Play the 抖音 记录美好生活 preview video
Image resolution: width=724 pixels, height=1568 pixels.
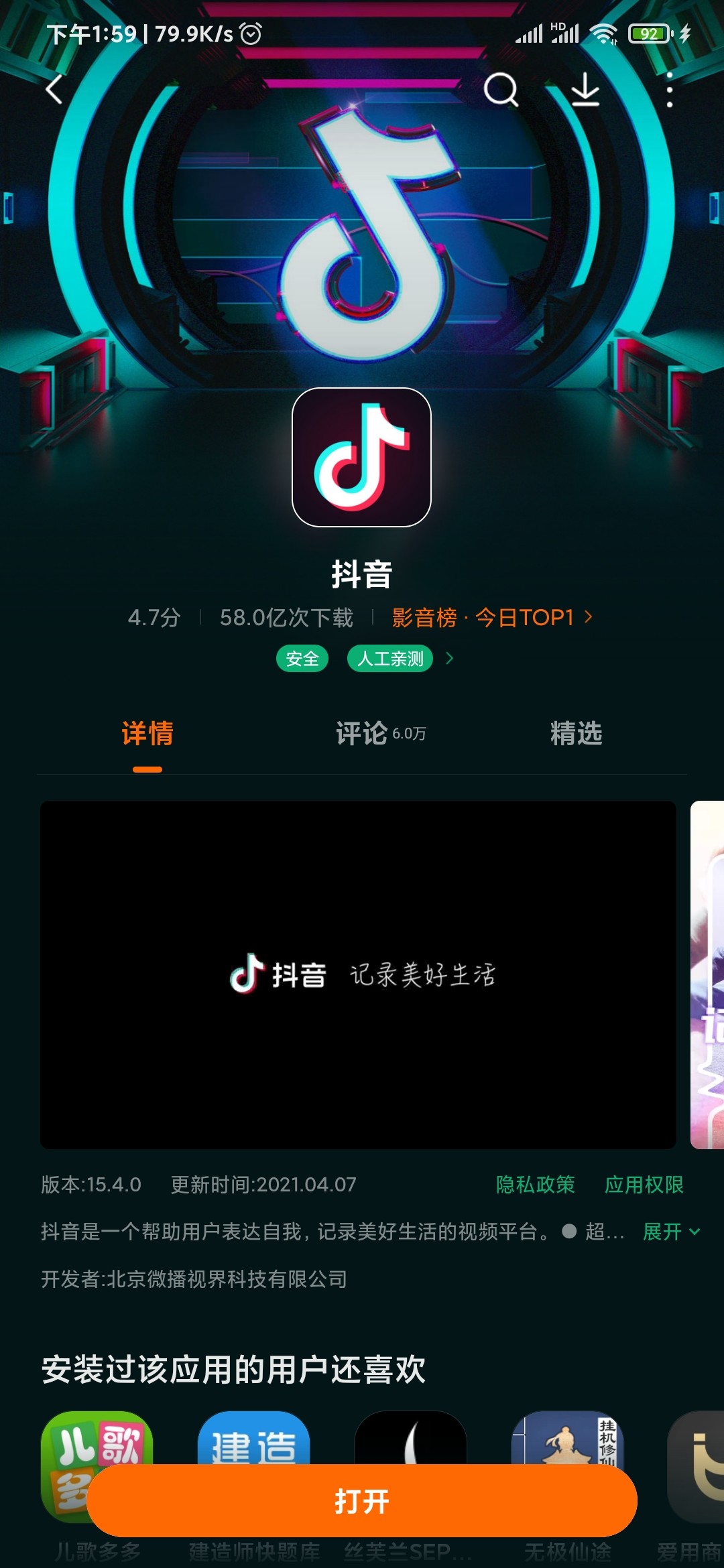[358, 975]
